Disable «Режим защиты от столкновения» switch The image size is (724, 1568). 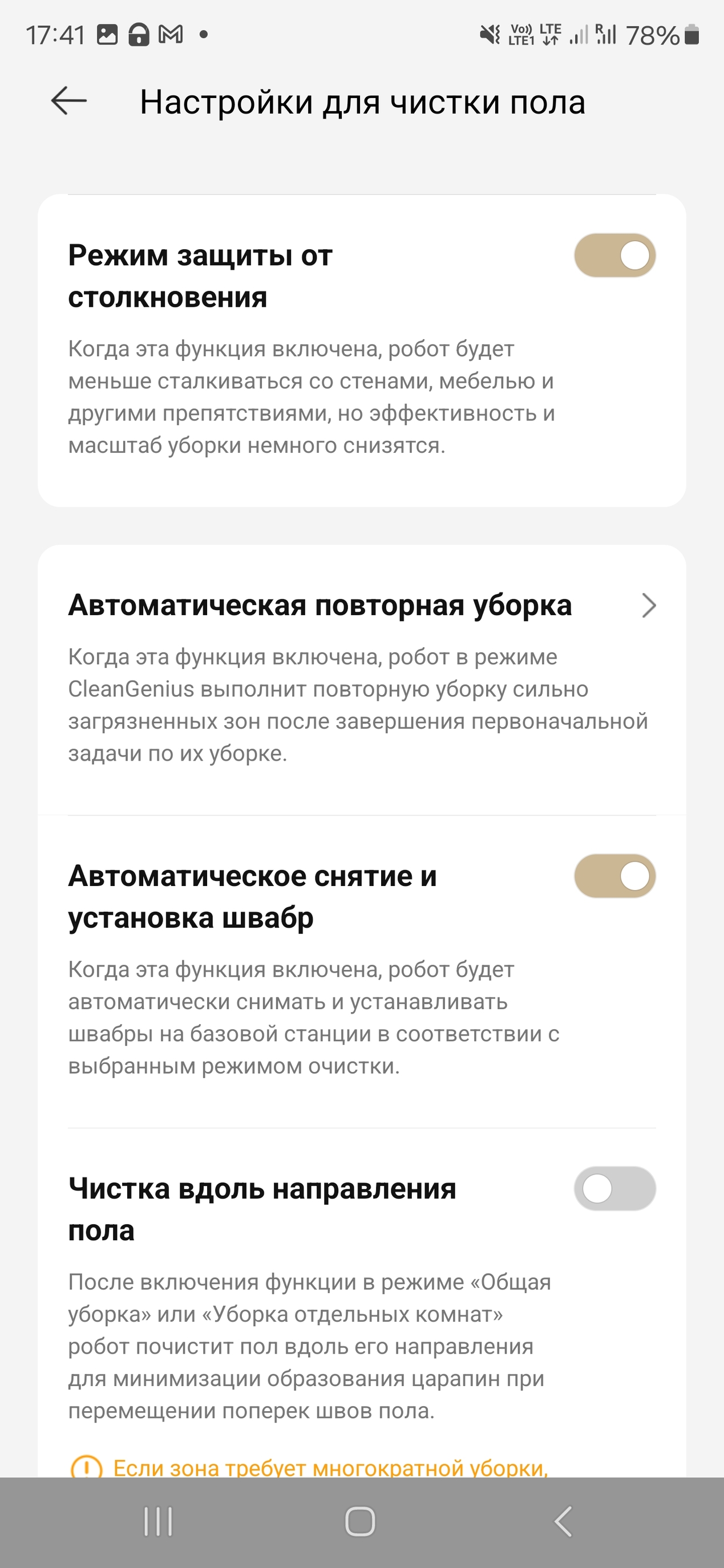614,255
